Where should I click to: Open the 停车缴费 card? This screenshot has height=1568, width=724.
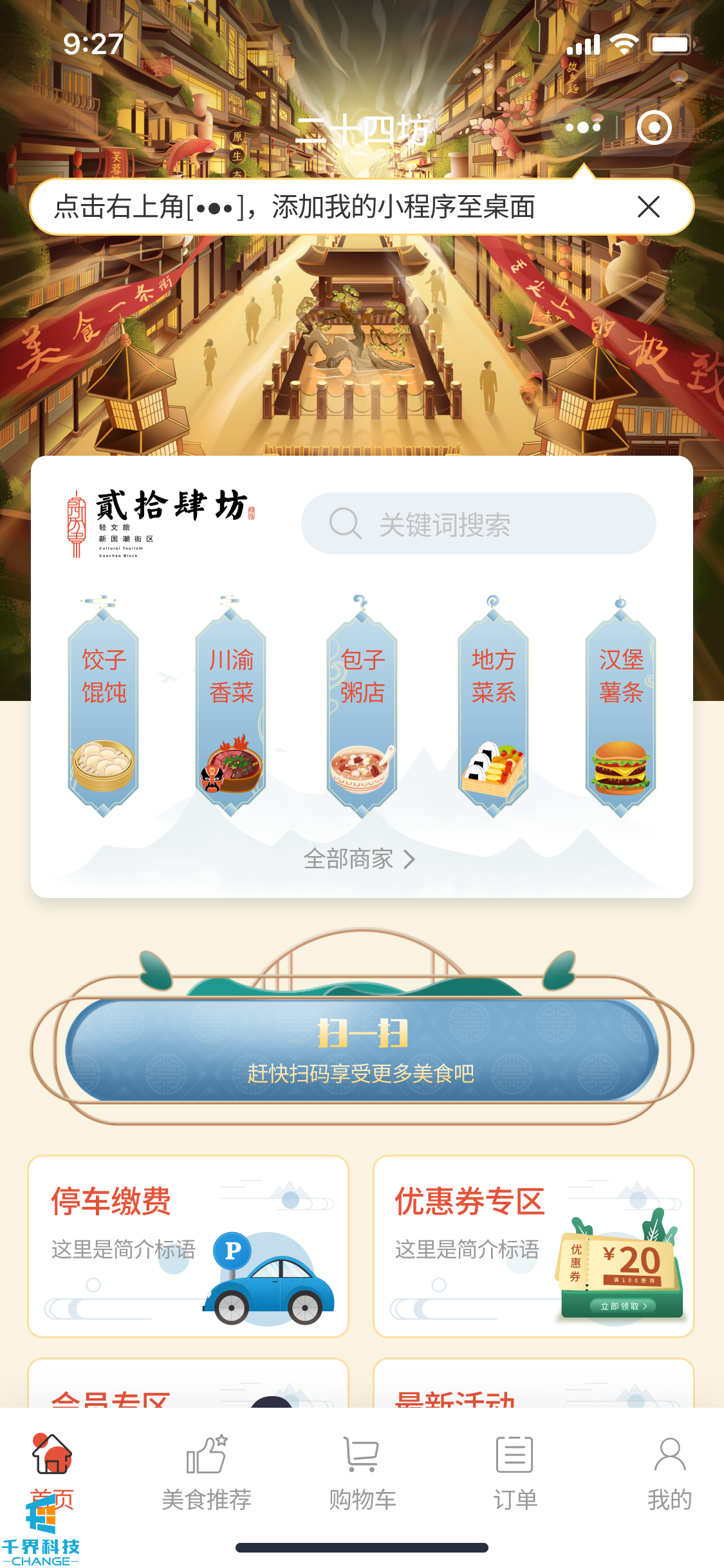[x=188, y=1246]
